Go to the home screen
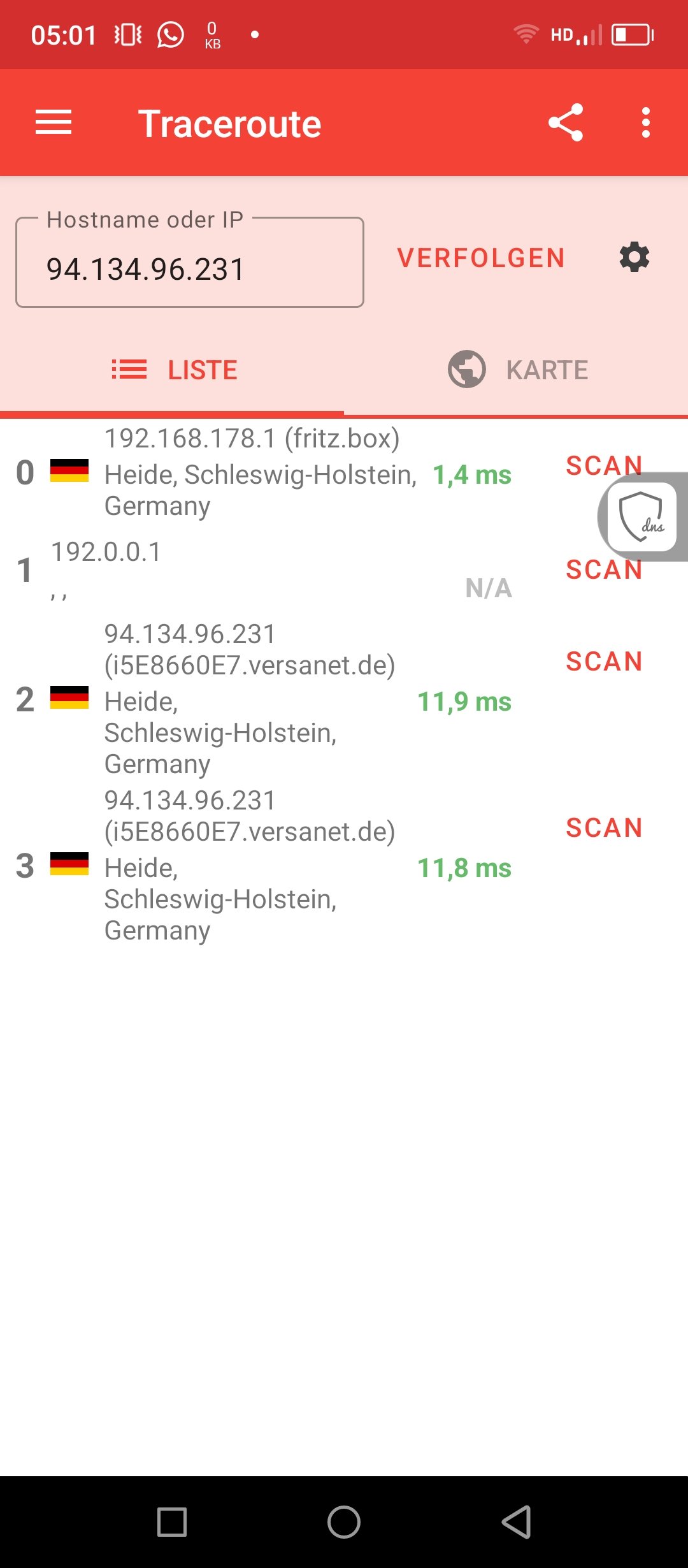688x1568 pixels. click(x=344, y=1522)
